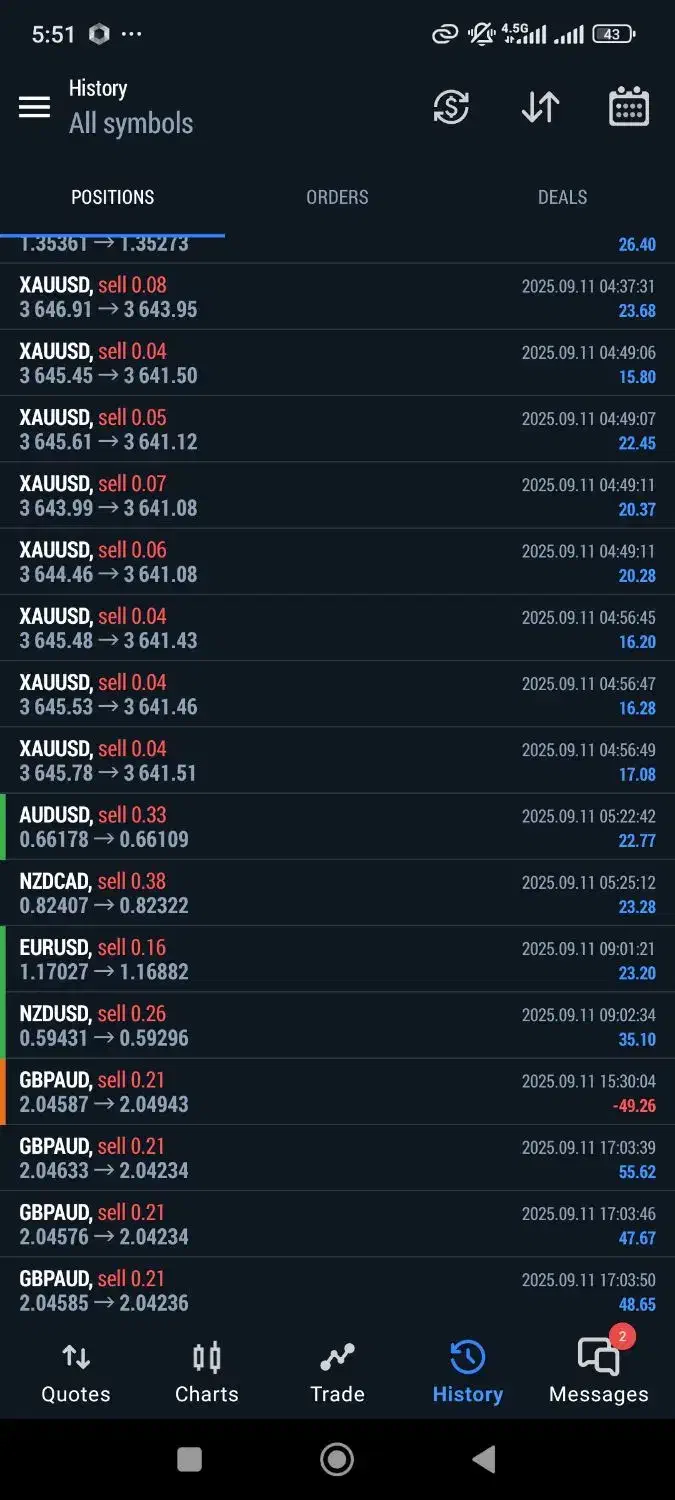
Task: Expand the GBPAUD position with 55.62 profit
Action: (337, 1157)
